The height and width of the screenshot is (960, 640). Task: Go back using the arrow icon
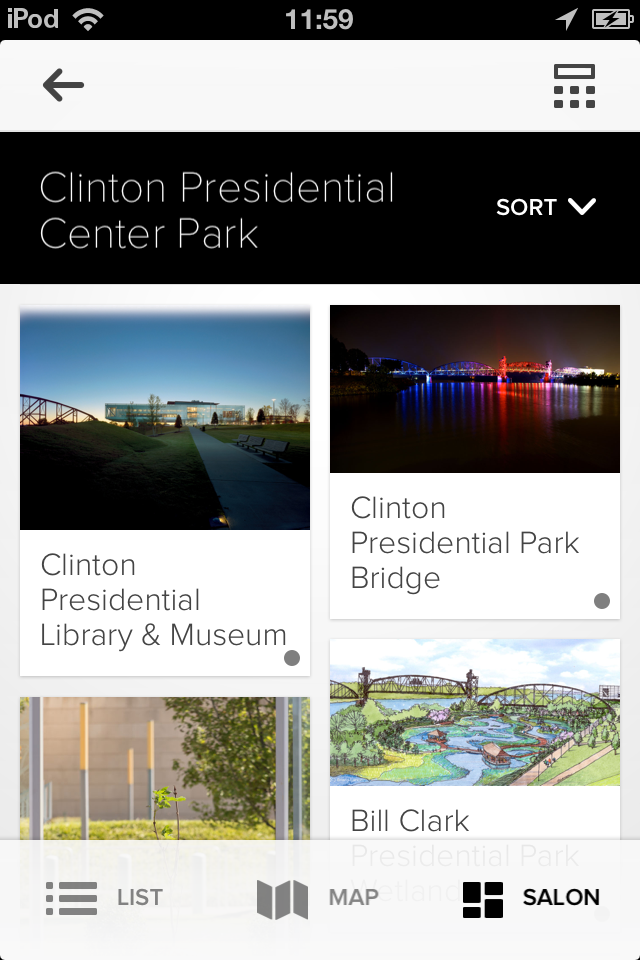(63, 86)
